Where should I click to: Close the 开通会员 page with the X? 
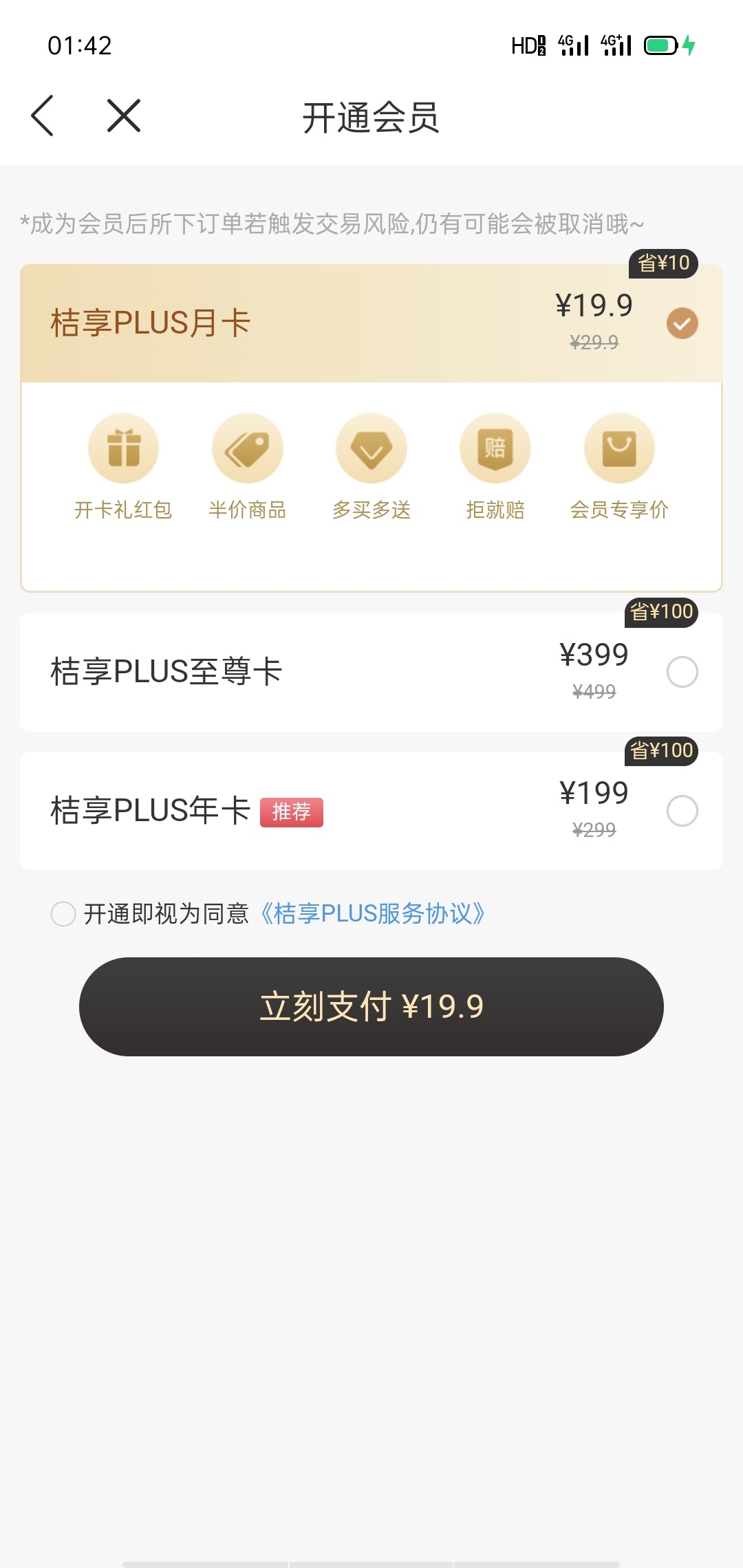point(124,116)
